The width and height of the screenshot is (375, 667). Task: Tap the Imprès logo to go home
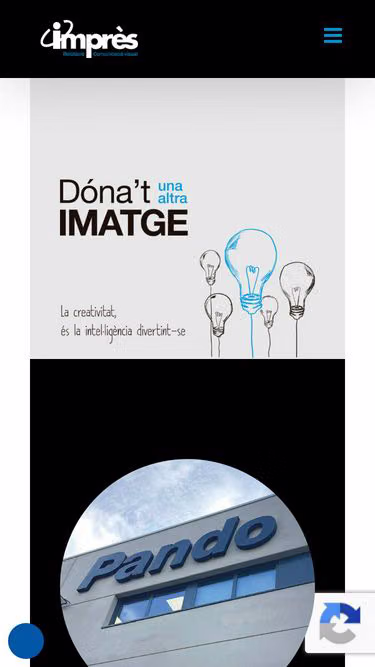(x=89, y=39)
